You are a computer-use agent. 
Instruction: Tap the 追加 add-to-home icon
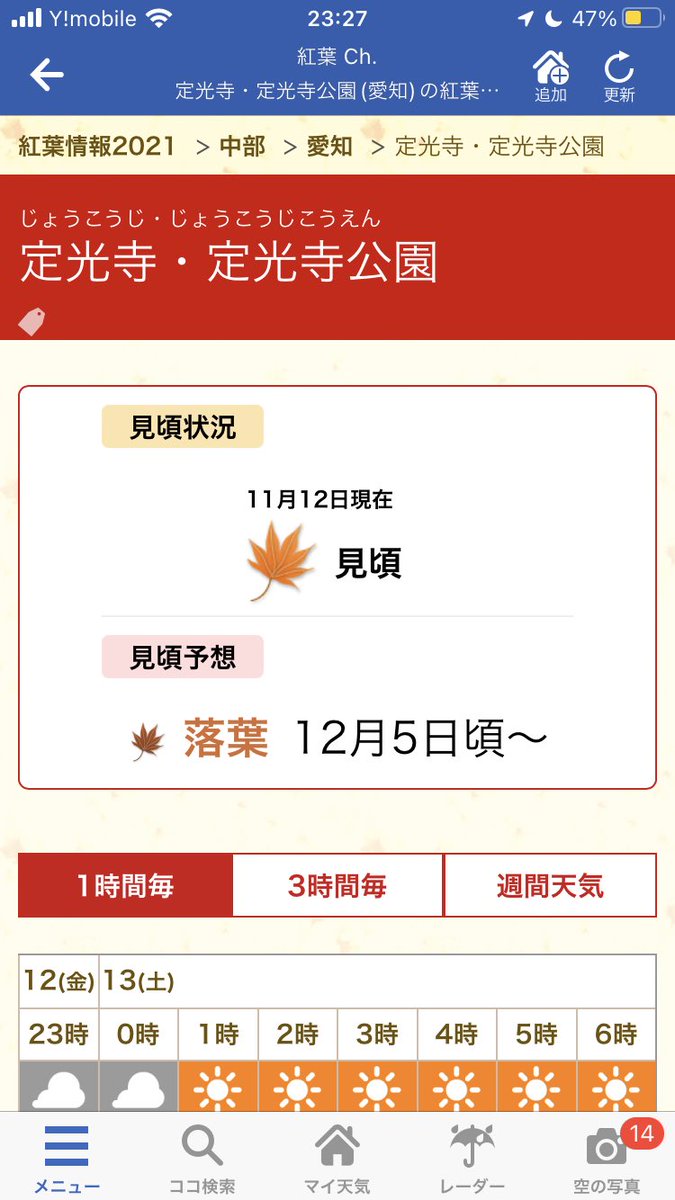click(x=551, y=76)
